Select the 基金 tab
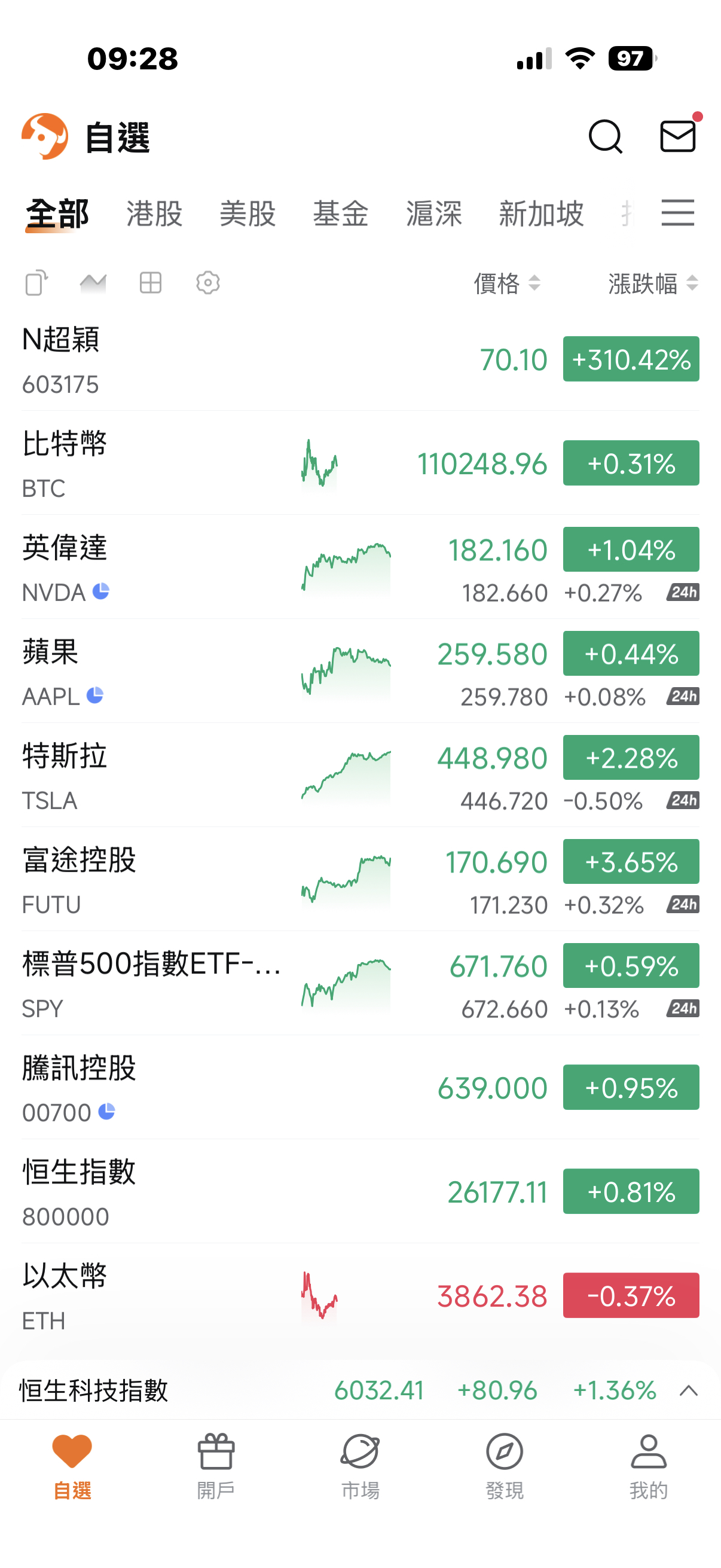Screen dimensions: 721x1568 (341, 213)
